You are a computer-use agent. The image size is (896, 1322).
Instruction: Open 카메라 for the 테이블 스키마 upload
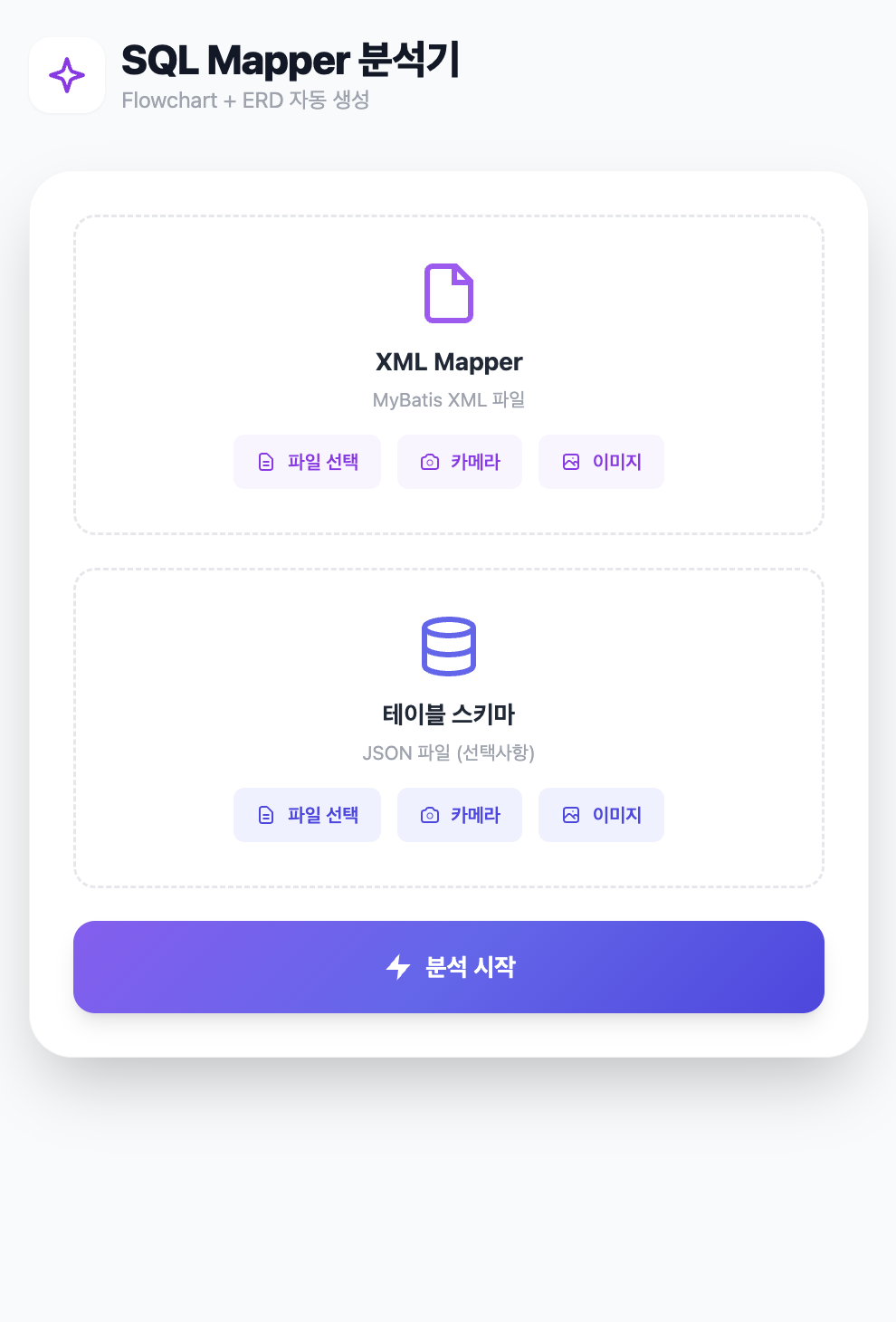pyautogui.click(x=460, y=815)
